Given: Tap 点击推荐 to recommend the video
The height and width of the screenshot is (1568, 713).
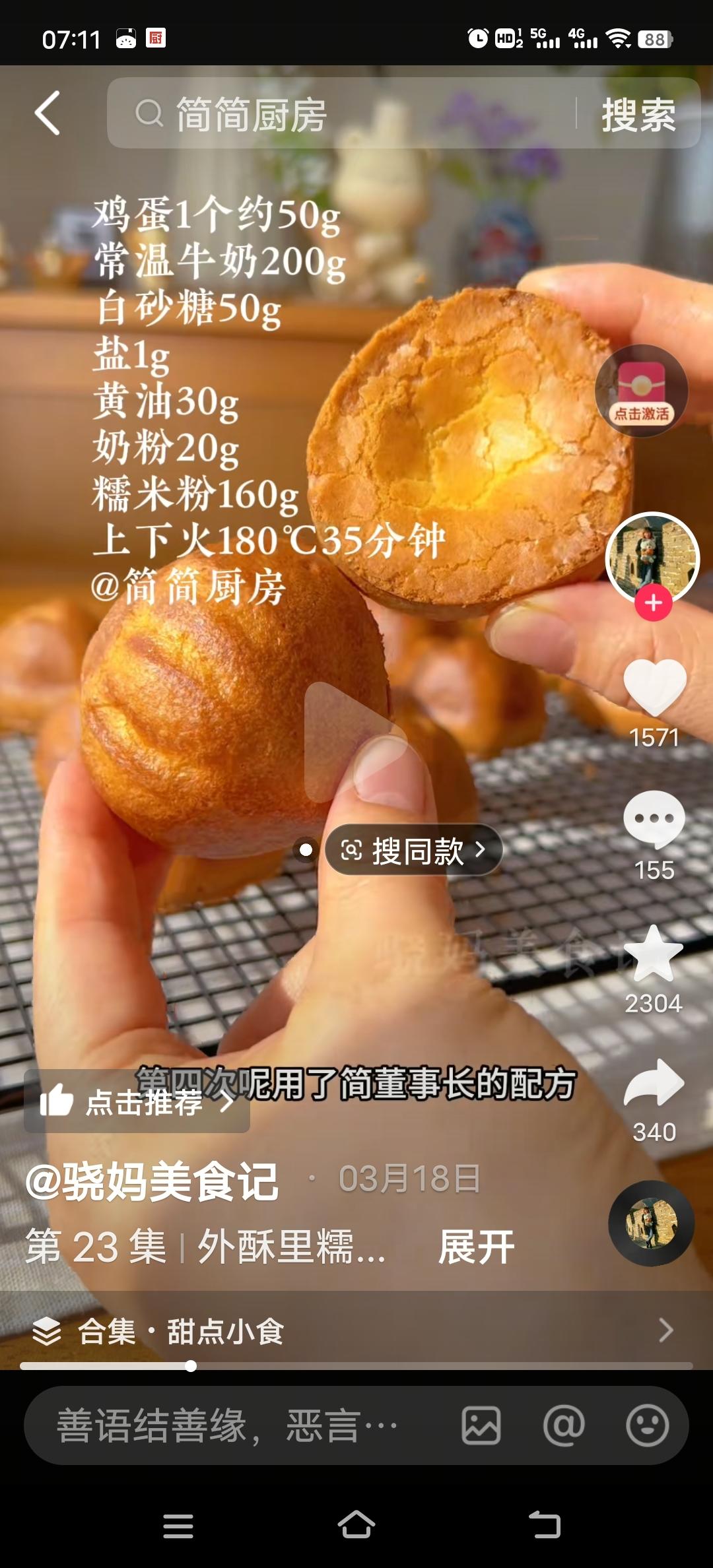Looking at the screenshot, I should click(137, 1101).
